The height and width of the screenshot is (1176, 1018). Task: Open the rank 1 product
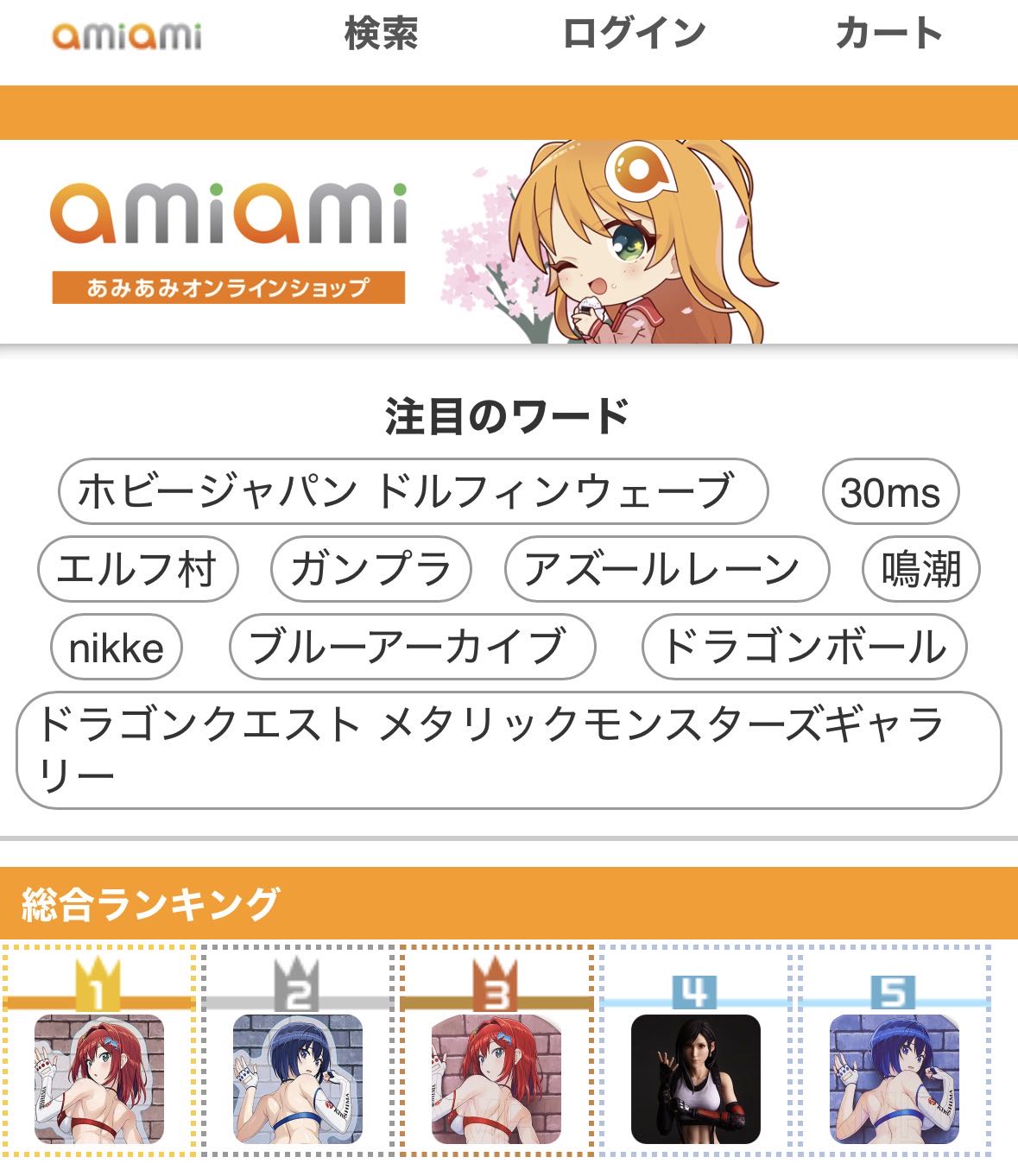tap(99, 1078)
